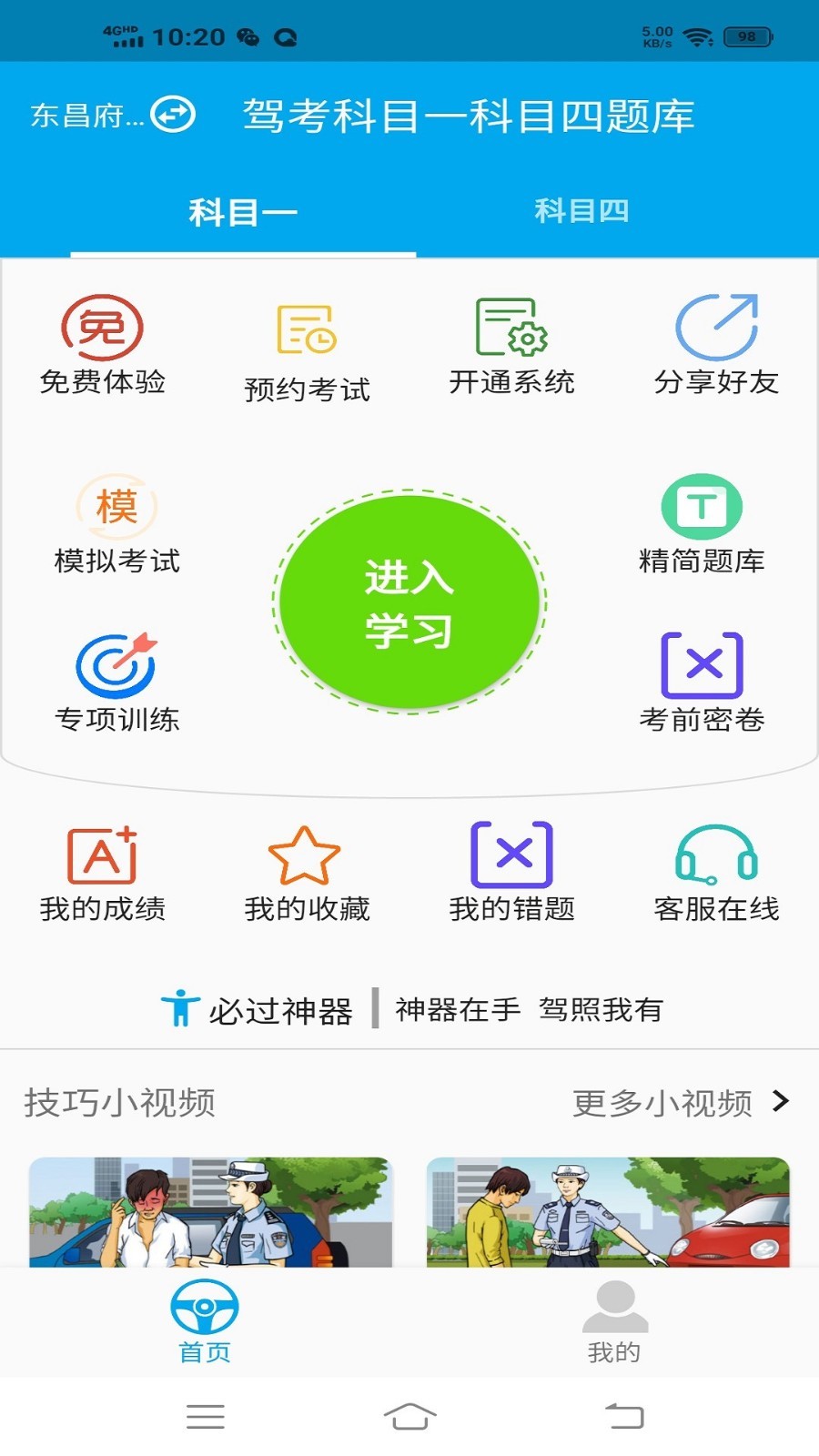Open 预约考试 exam booking

click(x=307, y=351)
